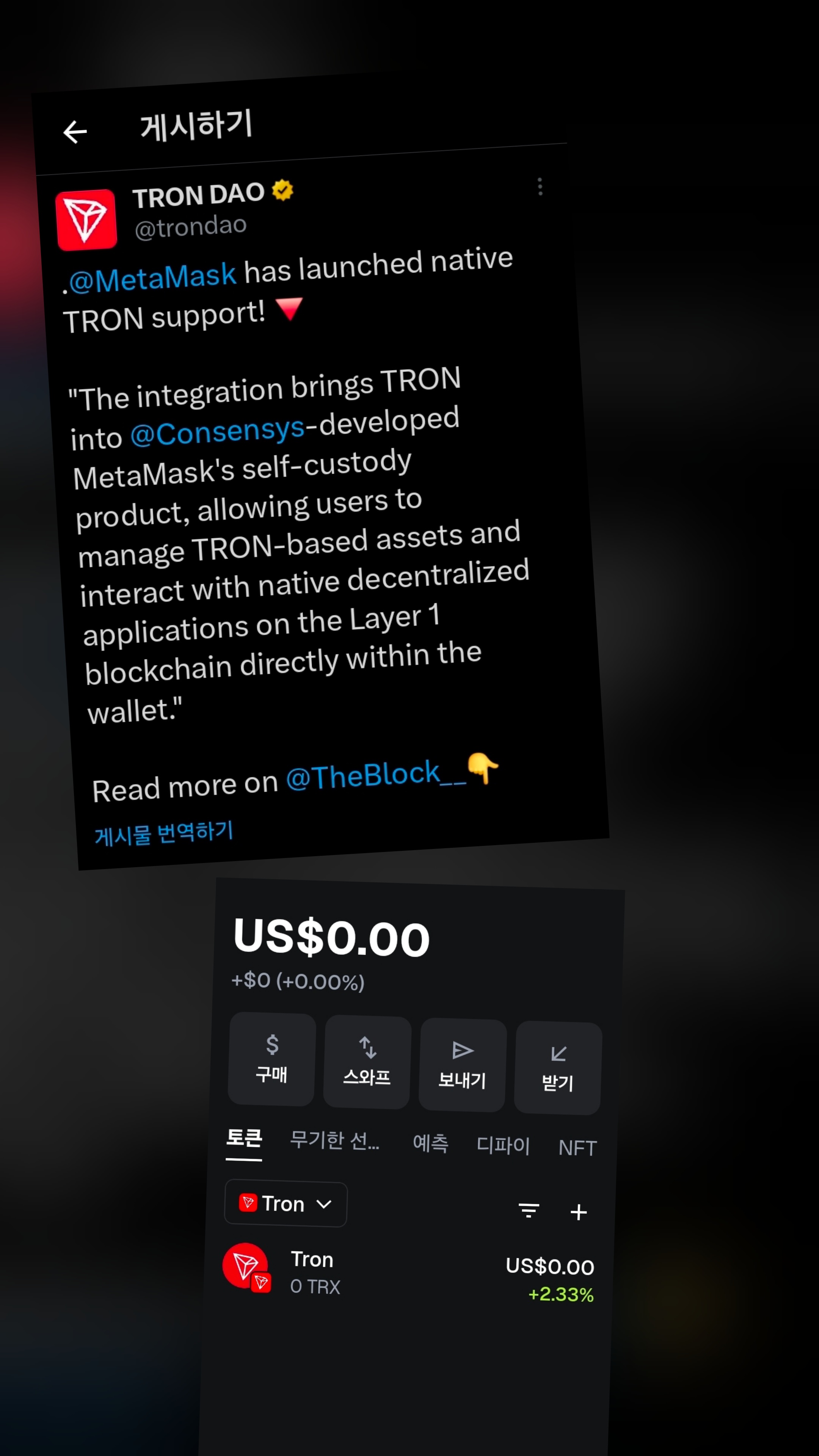The image size is (819, 1456).
Task: Open the 디파이 (DeFi) tab
Action: click(x=502, y=1145)
